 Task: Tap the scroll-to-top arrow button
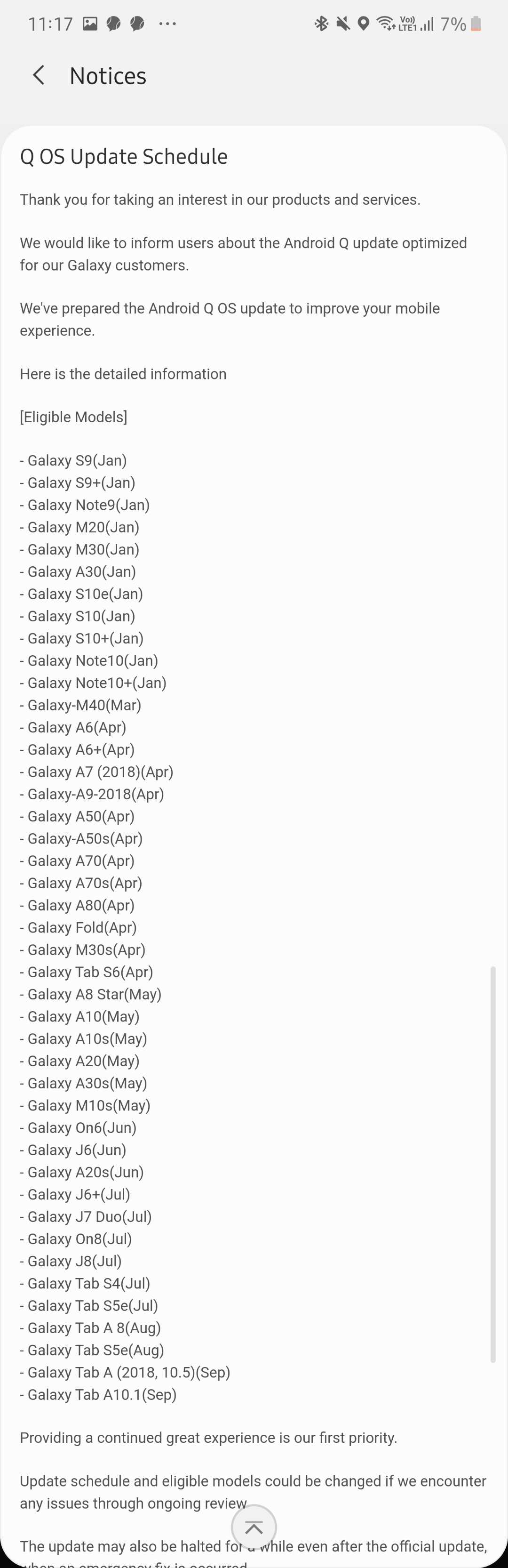254,1527
